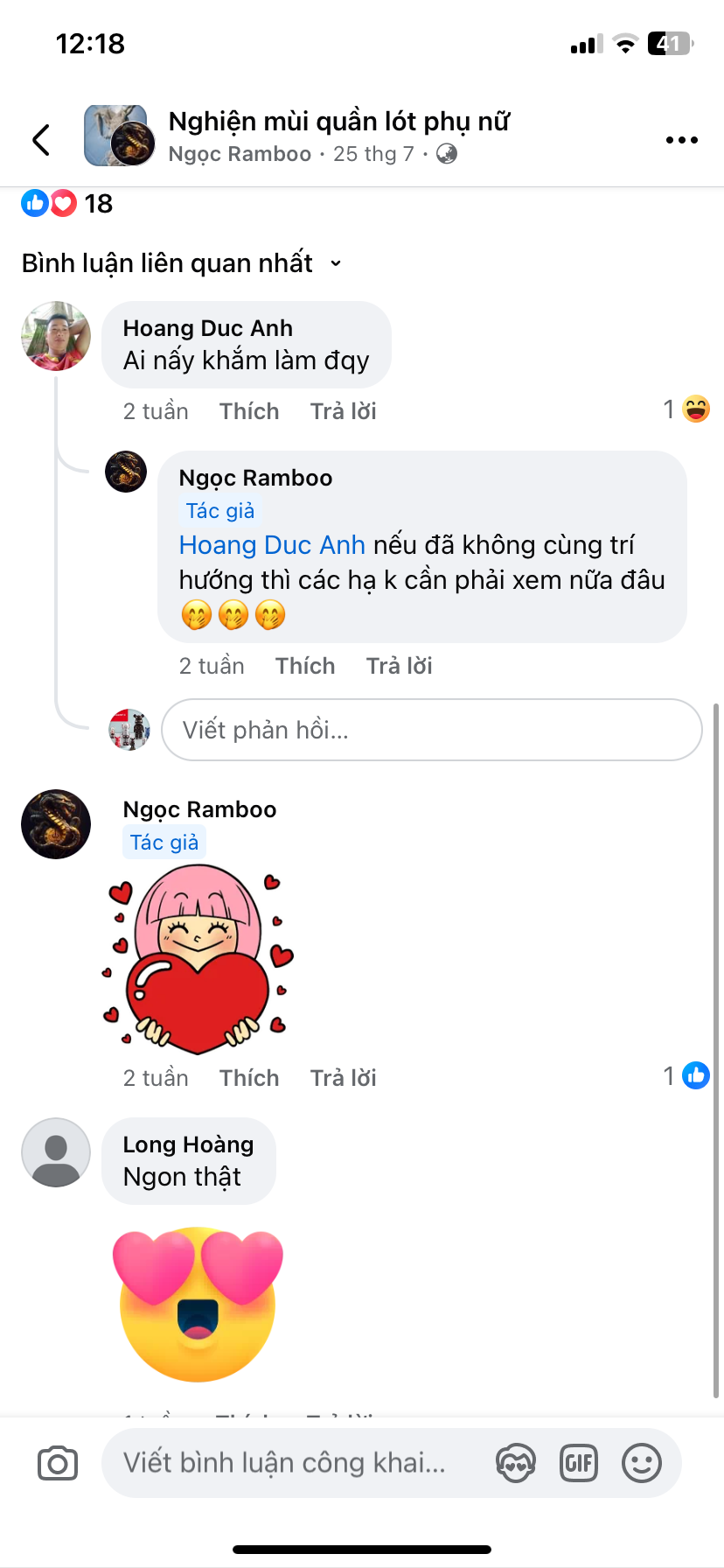Viewport: 724px width, 1568px height.
Task: Open the three-dot overflow menu
Action: tap(681, 140)
